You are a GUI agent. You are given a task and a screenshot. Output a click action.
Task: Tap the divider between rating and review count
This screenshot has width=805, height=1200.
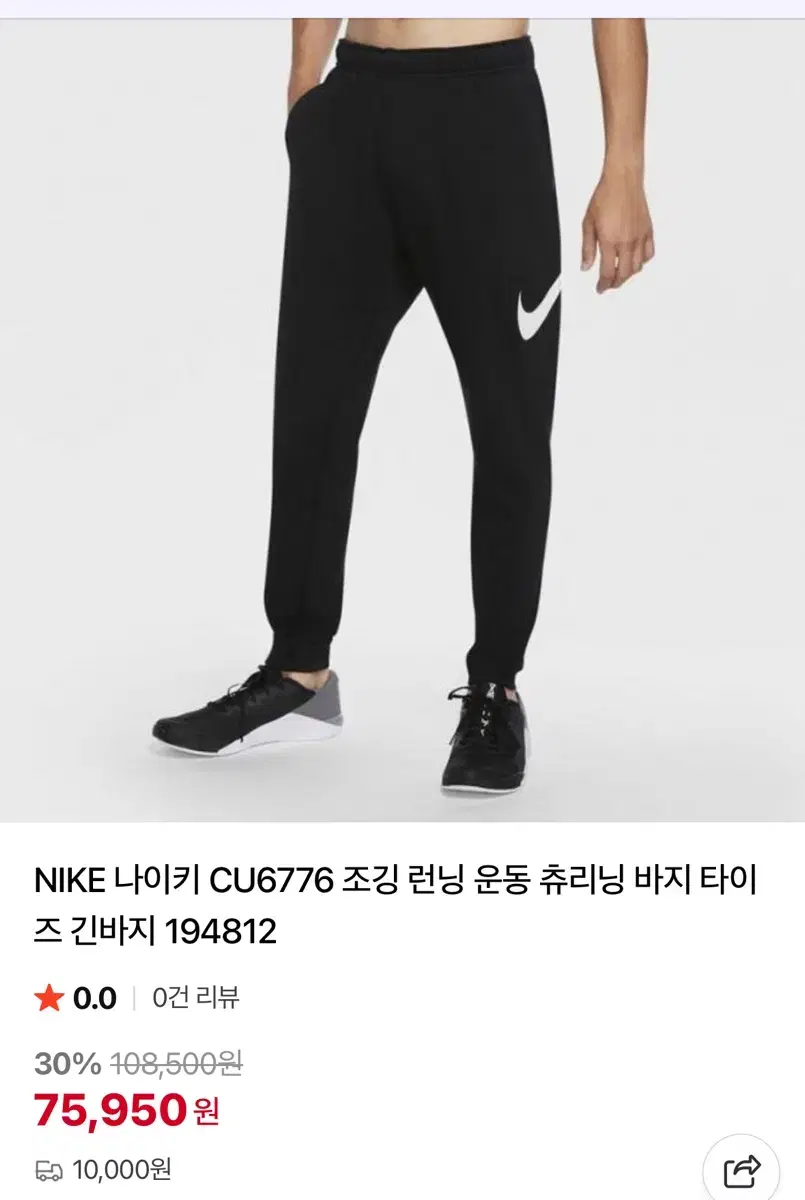point(134,996)
